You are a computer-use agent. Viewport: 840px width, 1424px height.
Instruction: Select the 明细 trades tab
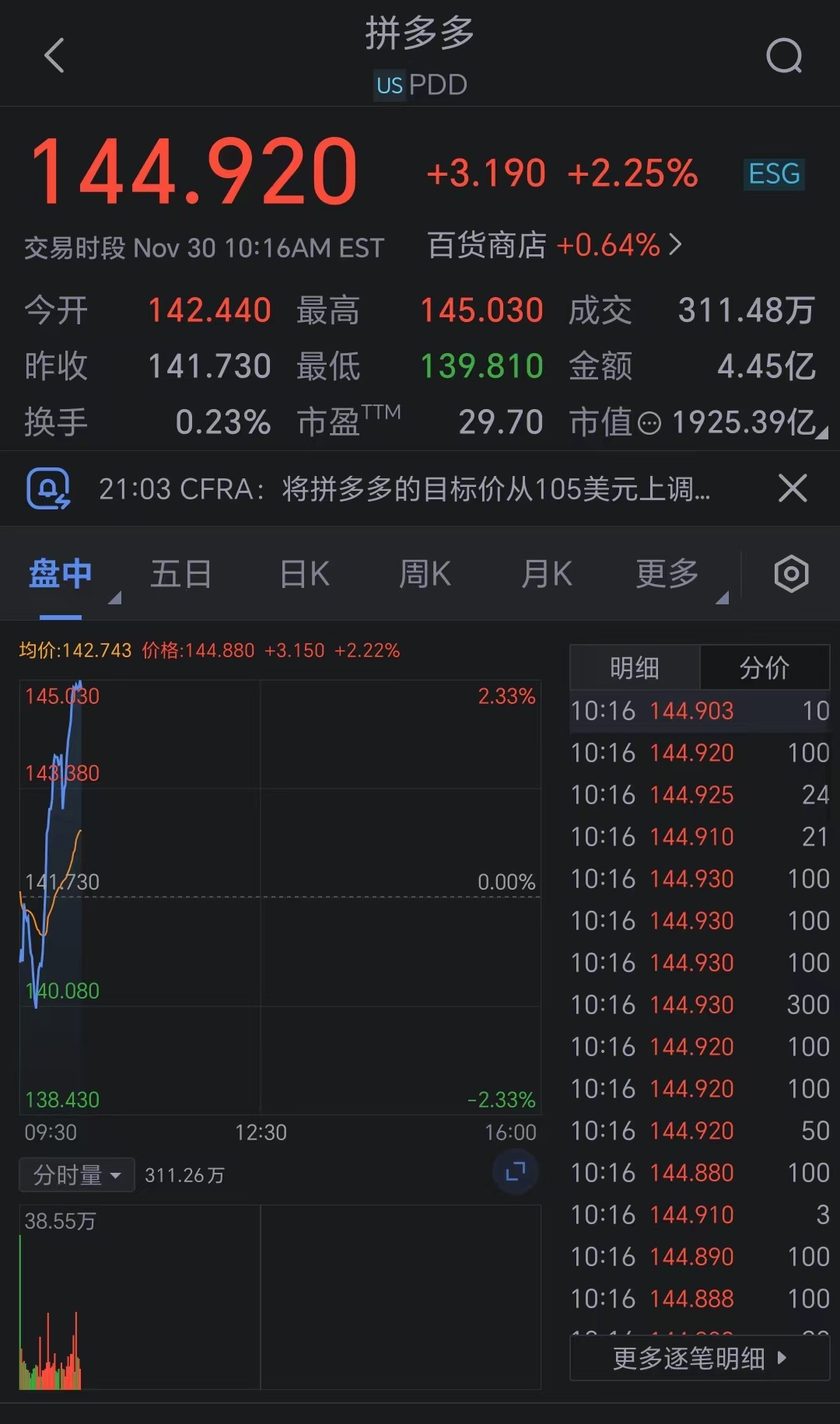[635, 667]
